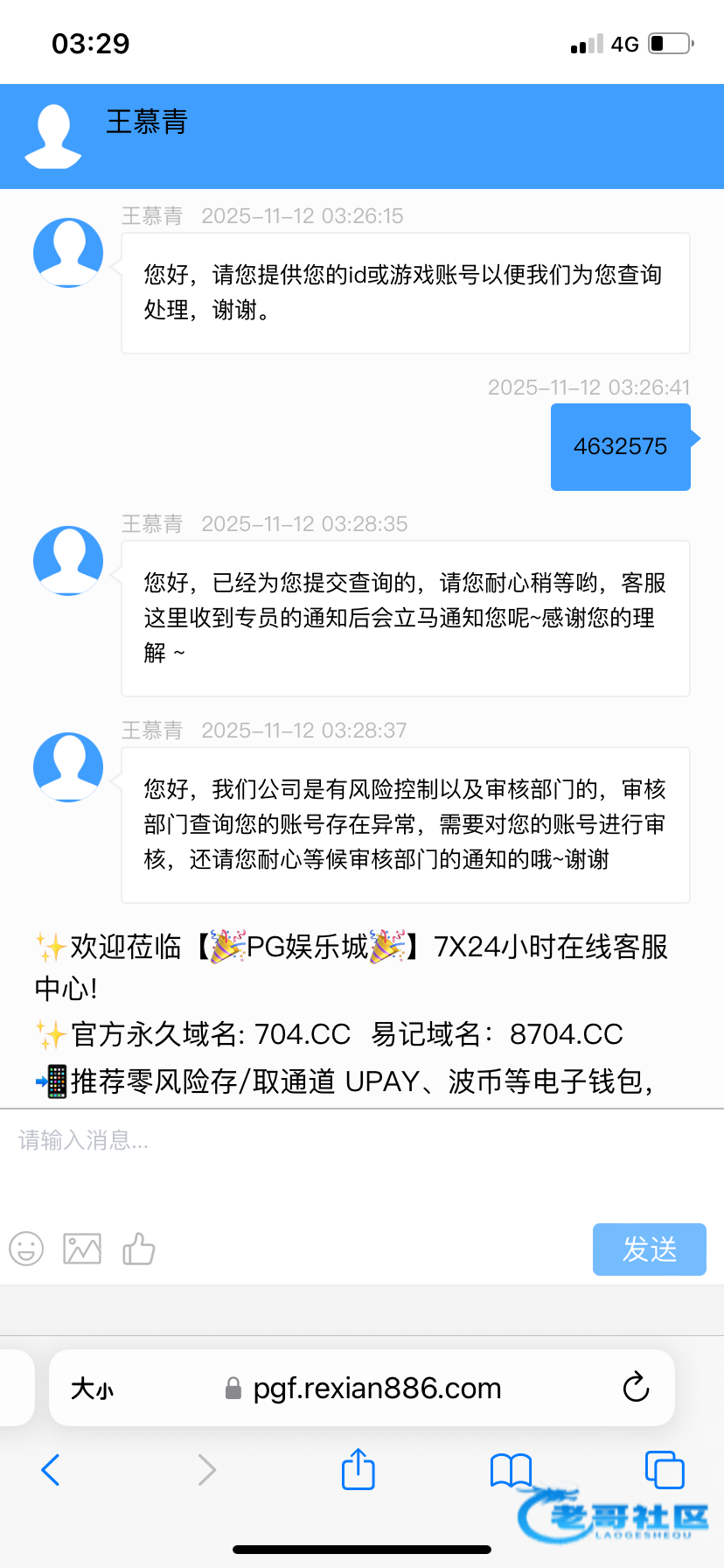Open Safari page settings 大小
Viewport: 724px width, 1568px height.
pyautogui.click(x=92, y=1389)
